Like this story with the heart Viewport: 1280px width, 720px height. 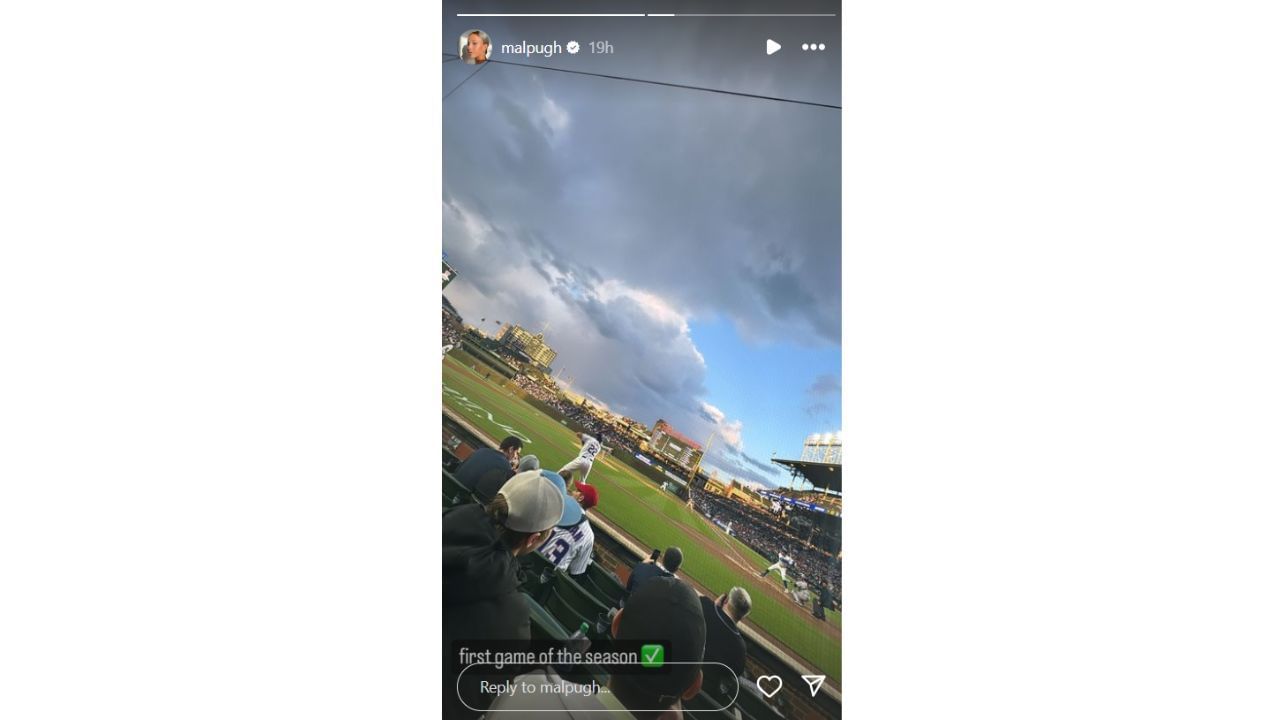tap(769, 686)
